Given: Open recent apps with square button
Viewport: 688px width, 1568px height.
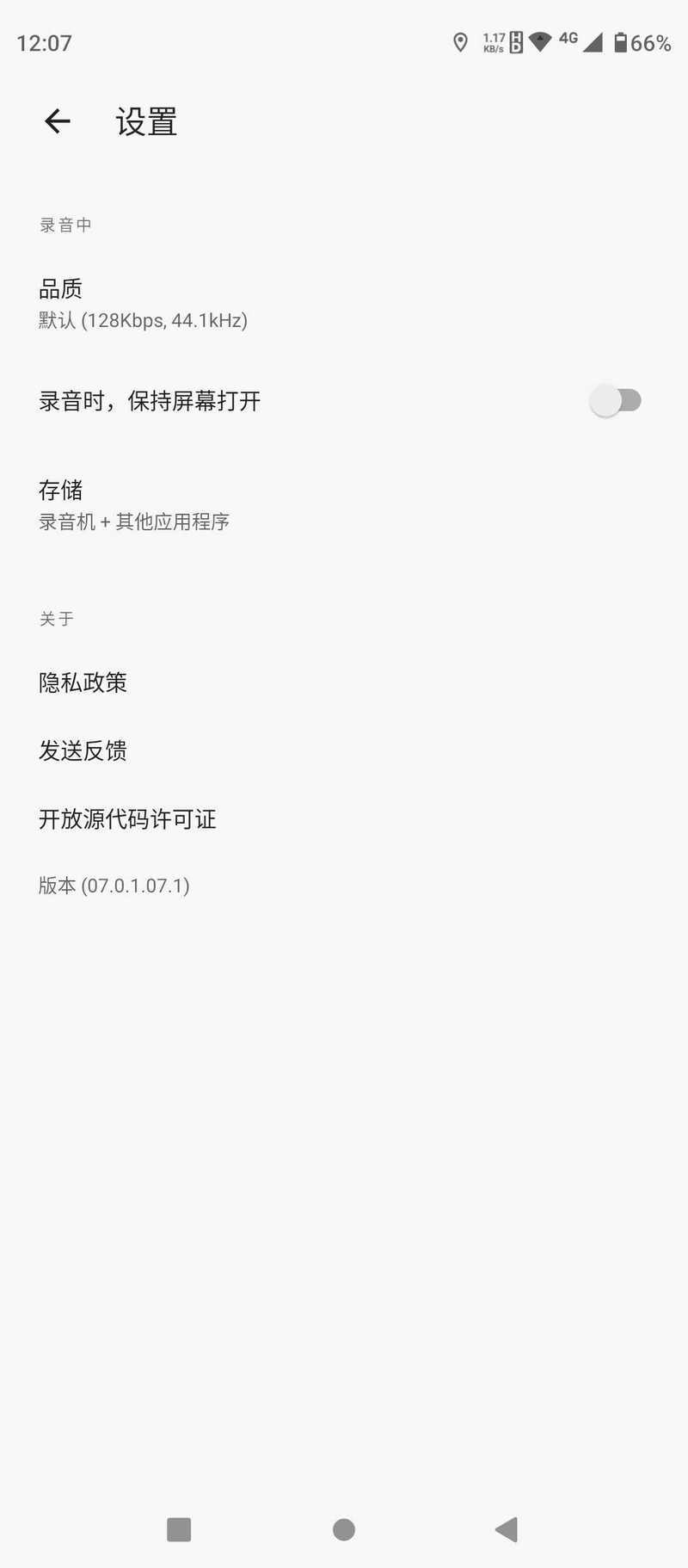Looking at the screenshot, I should pyautogui.click(x=179, y=1529).
